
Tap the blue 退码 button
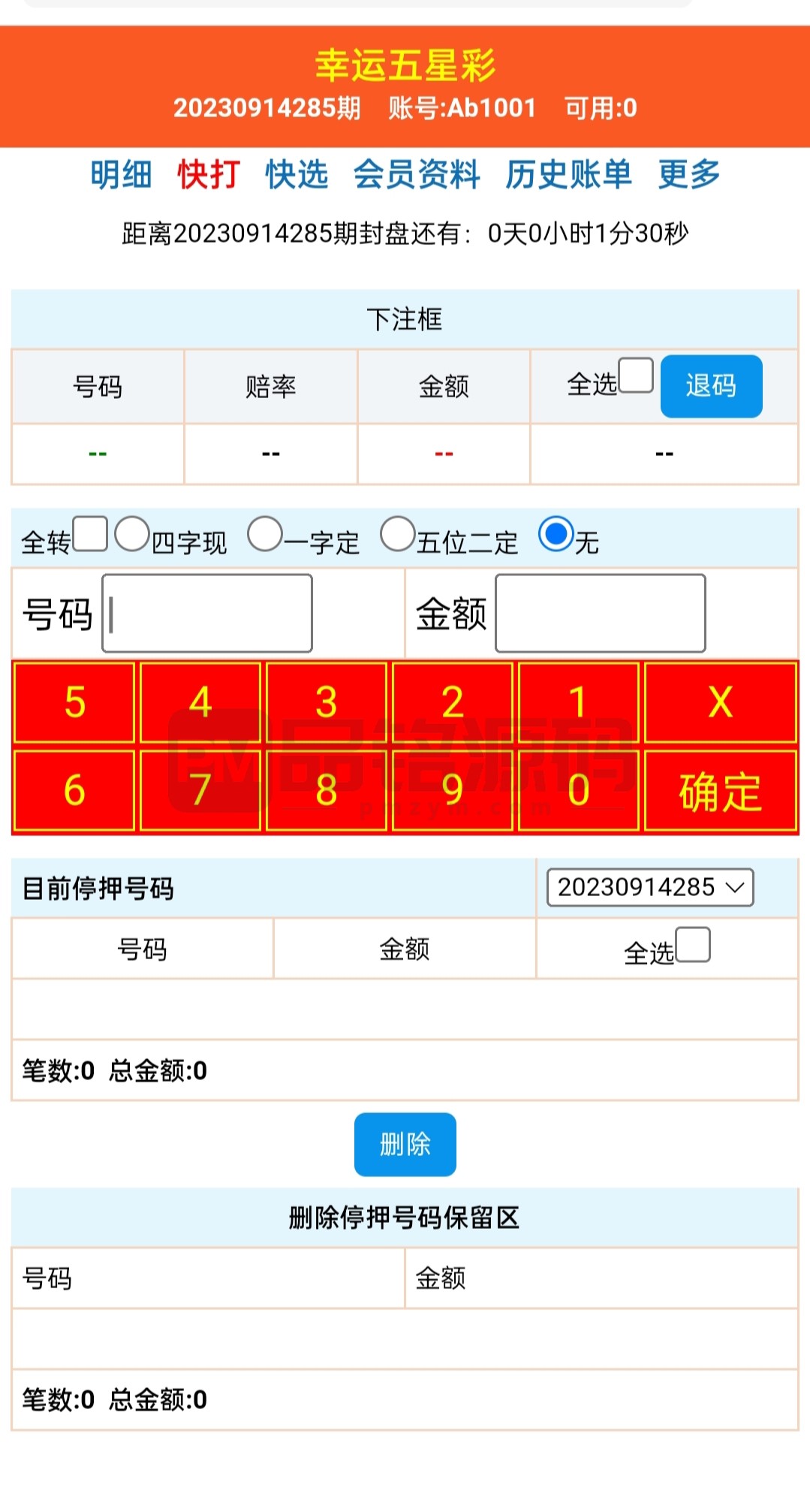[711, 386]
